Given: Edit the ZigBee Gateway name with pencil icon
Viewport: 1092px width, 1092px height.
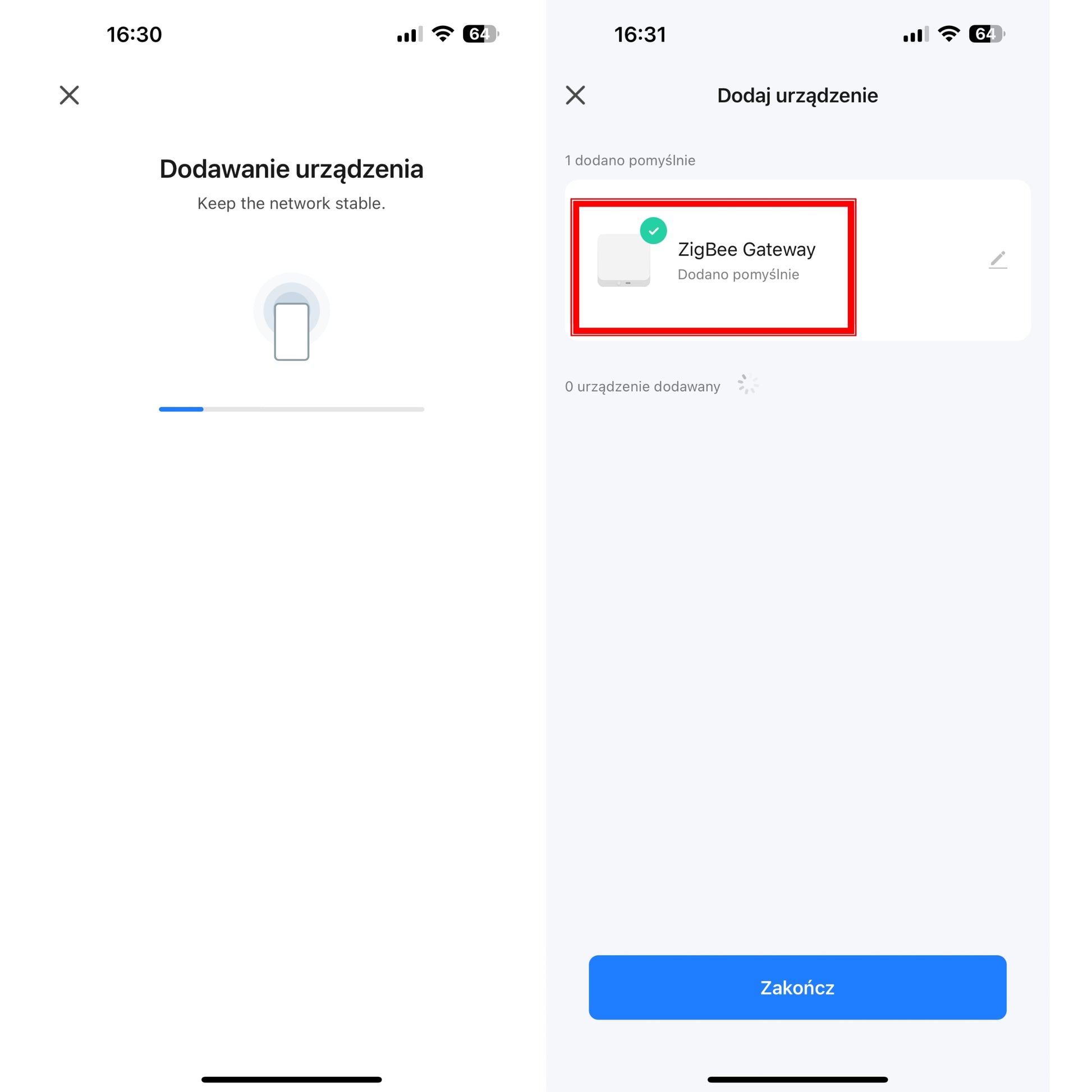Looking at the screenshot, I should pos(998,260).
